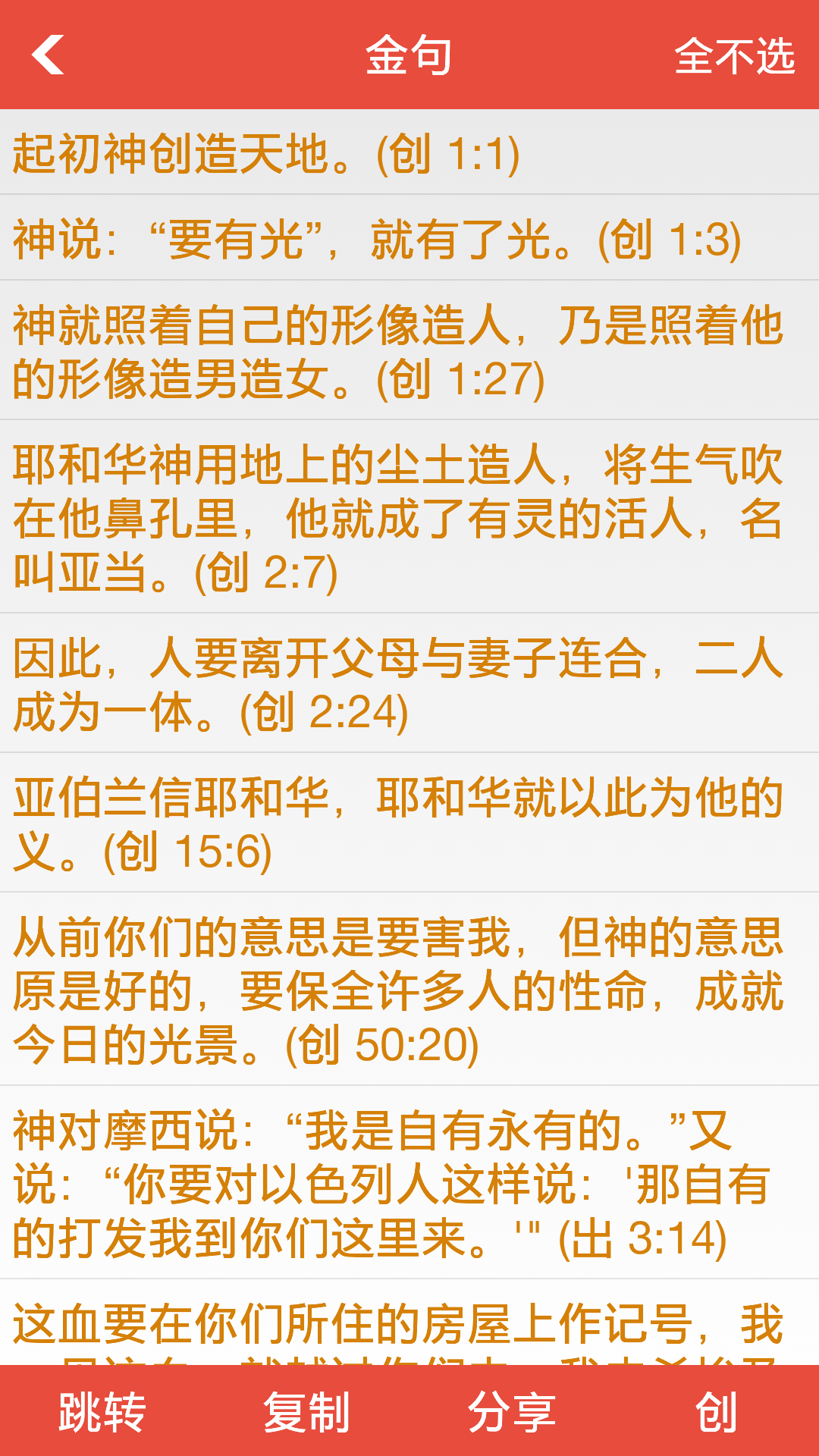This screenshot has width=819, height=1456.
Task: Select the verse 创 15:6
Action: pos(409,824)
